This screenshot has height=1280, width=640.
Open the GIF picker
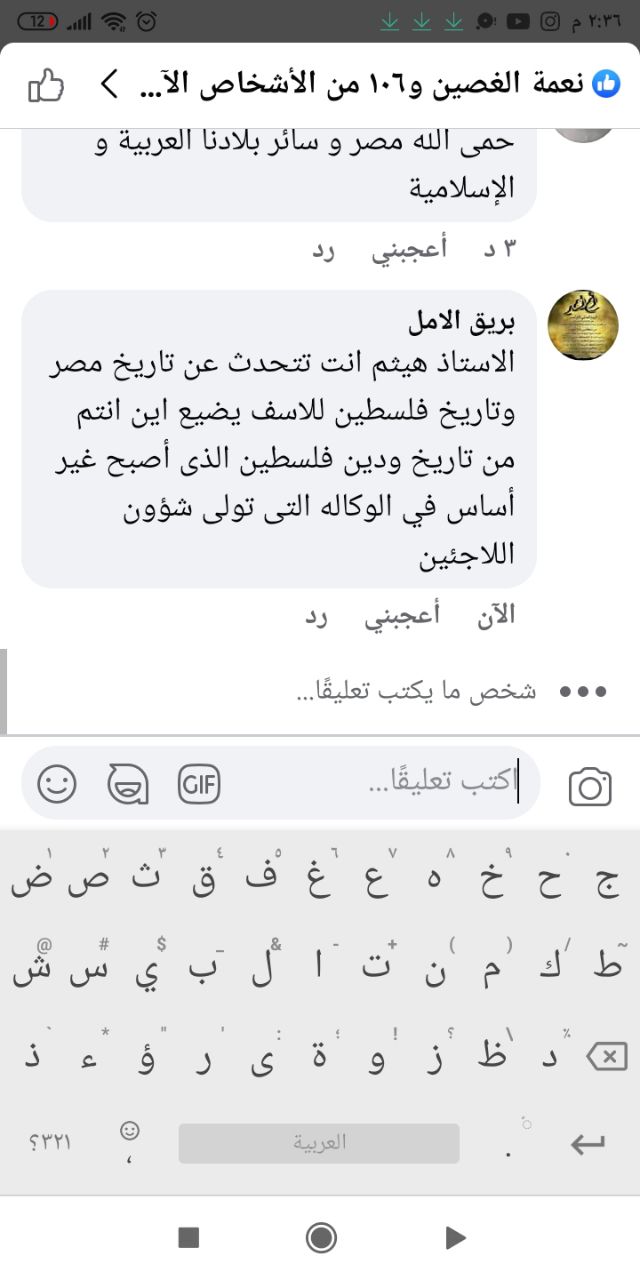click(x=198, y=783)
